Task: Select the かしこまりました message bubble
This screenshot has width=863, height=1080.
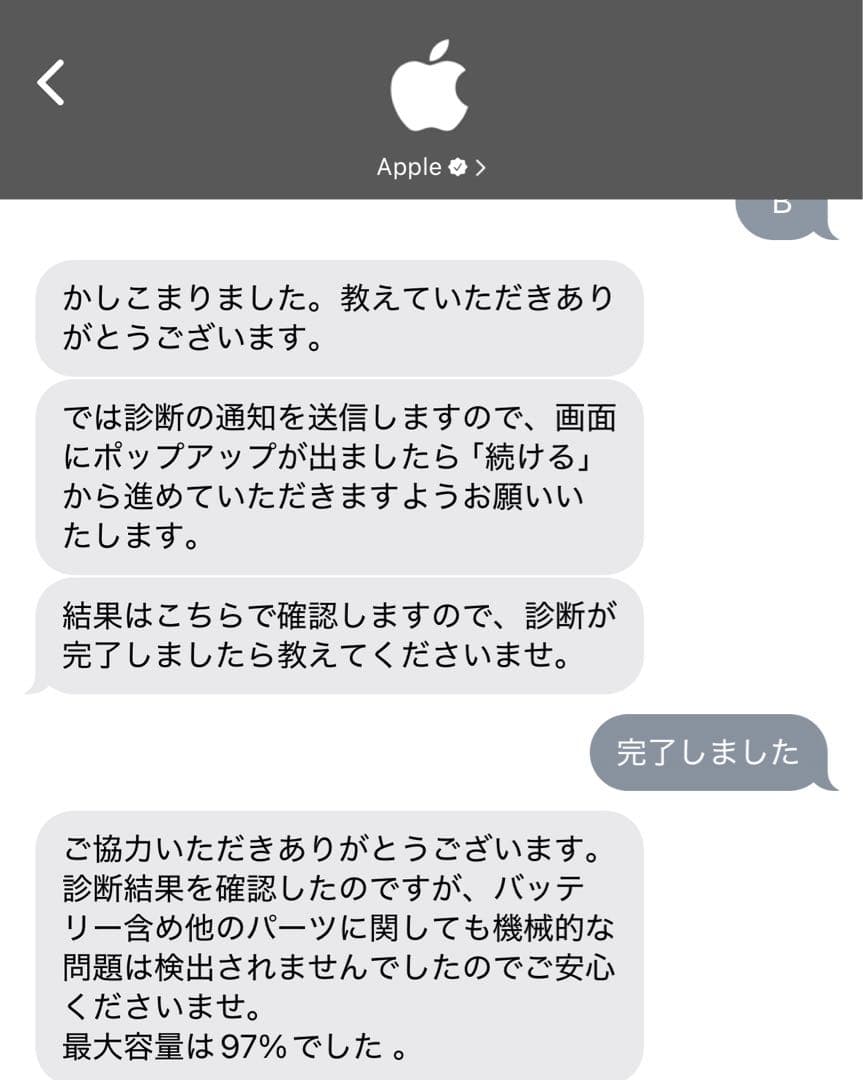Action: (340, 315)
